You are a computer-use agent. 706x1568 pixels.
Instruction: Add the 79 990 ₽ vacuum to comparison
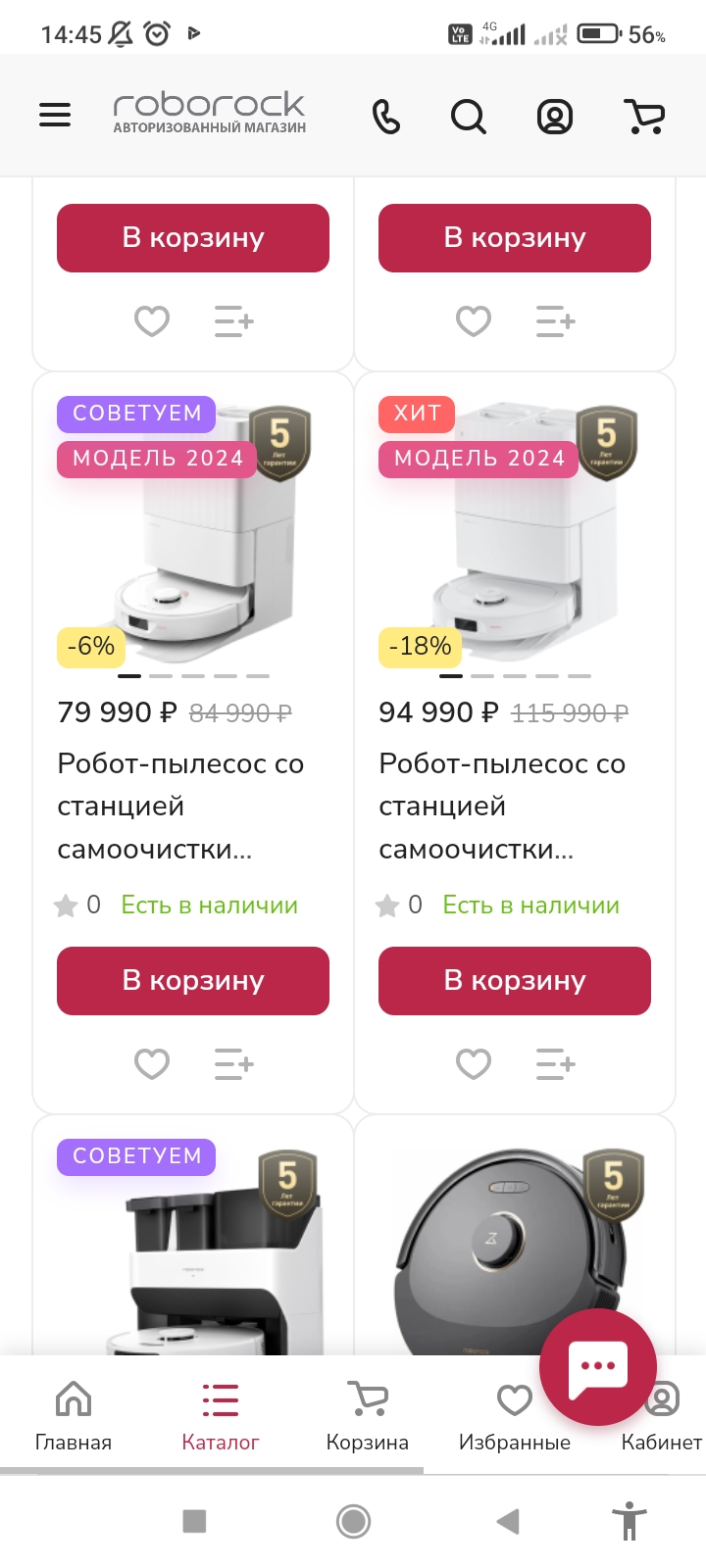point(234,1063)
